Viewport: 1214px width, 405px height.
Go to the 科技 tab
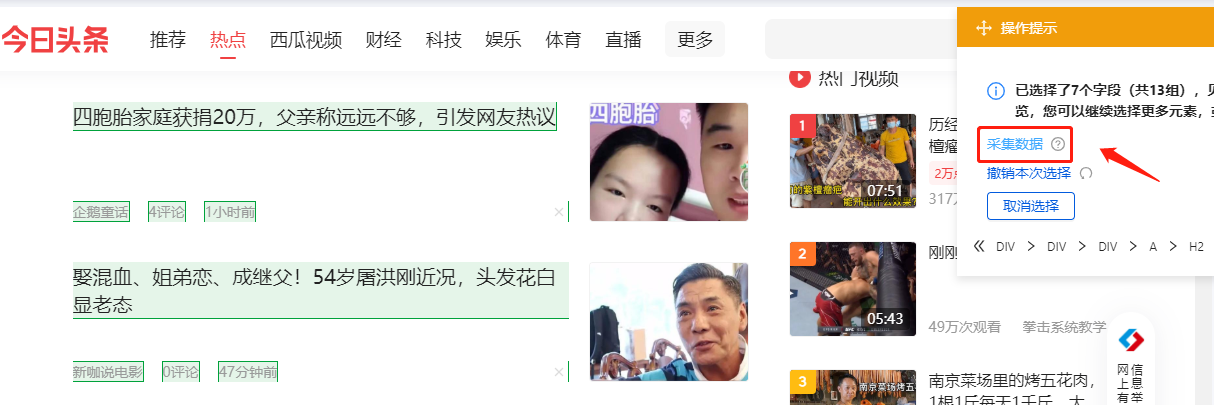pyautogui.click(x=443, y=40)
